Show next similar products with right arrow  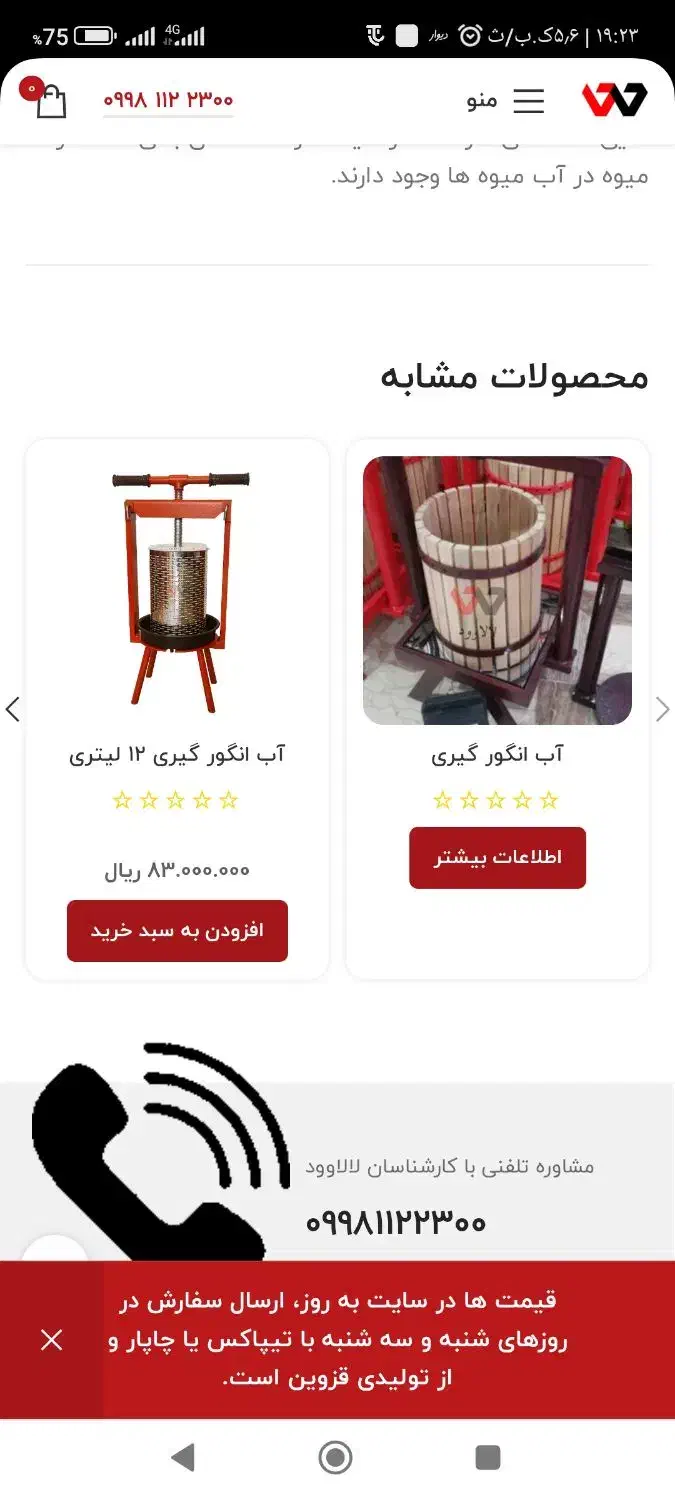point(662,710)
